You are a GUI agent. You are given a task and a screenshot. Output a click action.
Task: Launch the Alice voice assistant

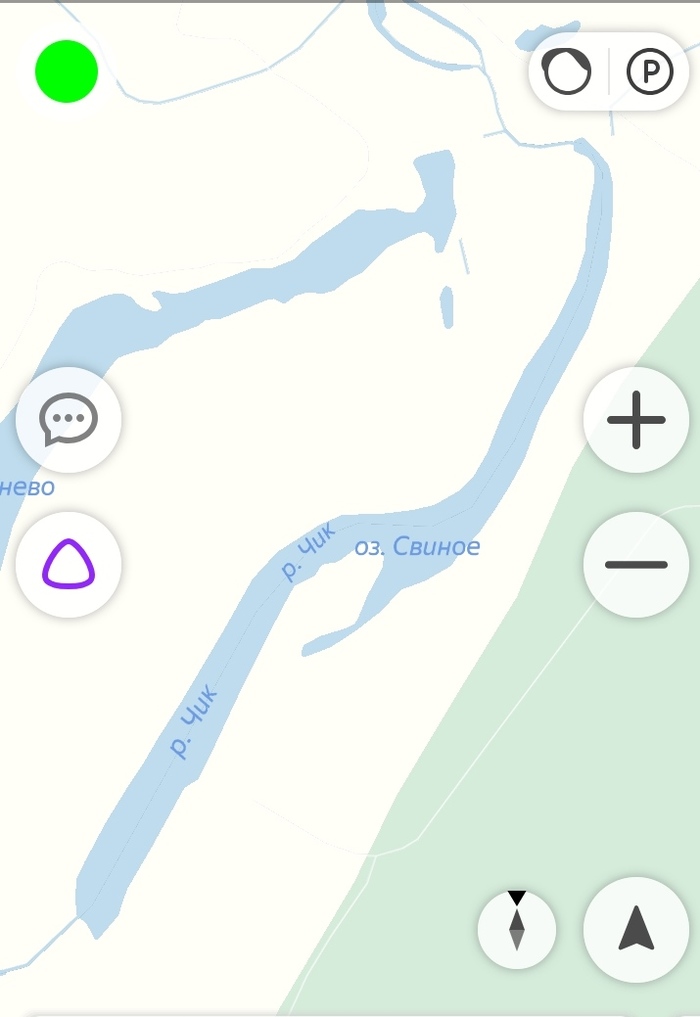point(68,565)
